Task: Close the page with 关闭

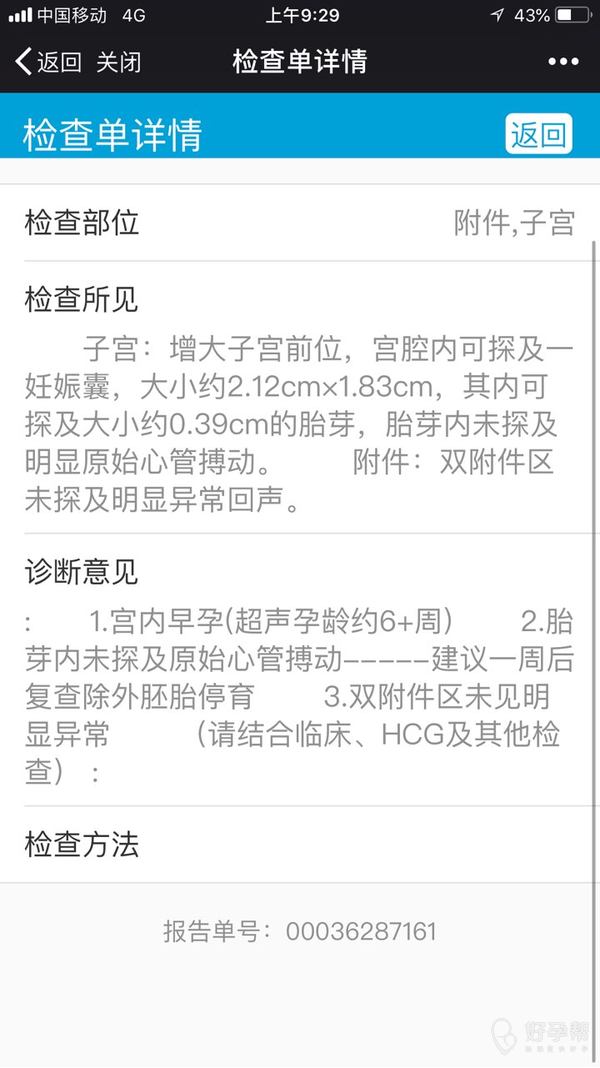Action: tap(118, 62)
